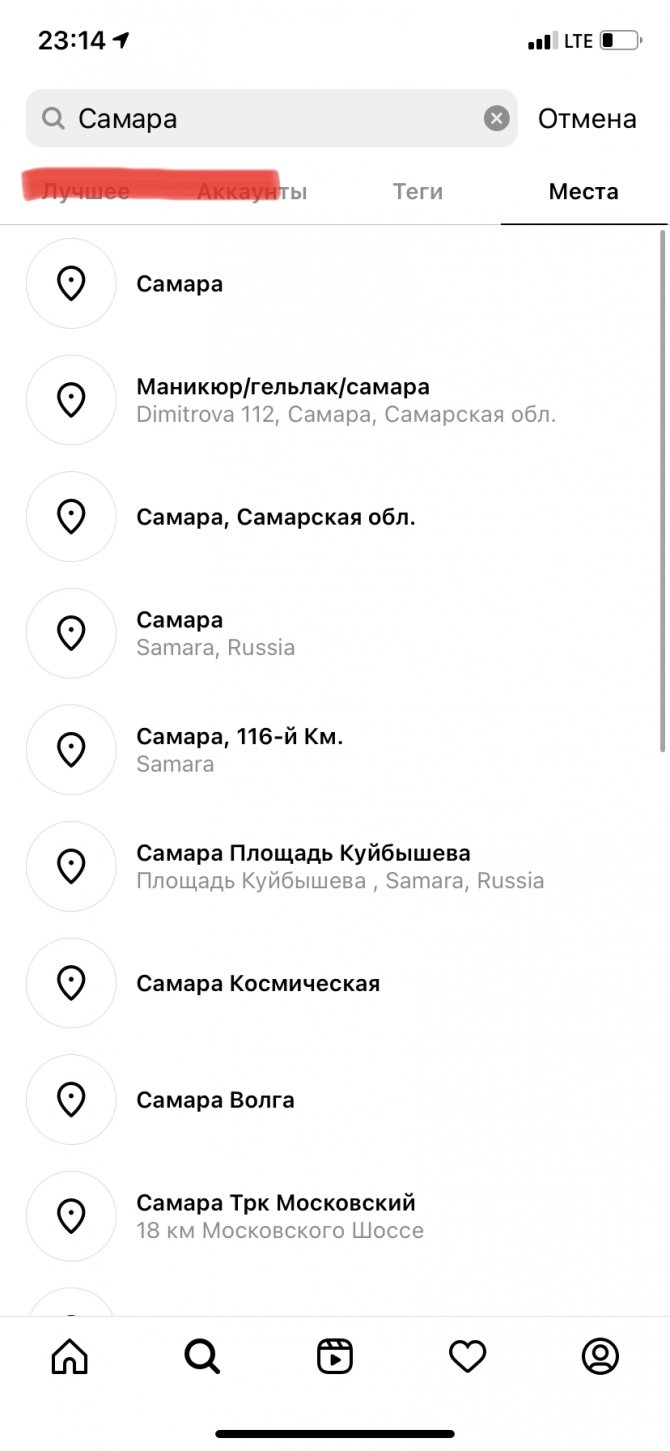Tap Отмена to cancel the search

pos(587,119)
